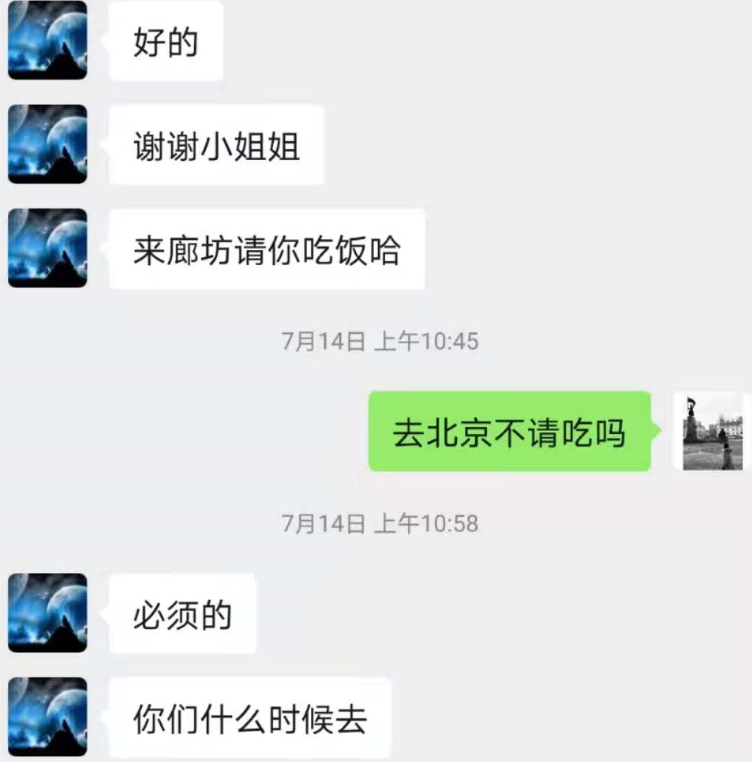Image resolution: width=752 pixels, height=762 pixels.
Task: Open my avatar beside 去北京不请吃吗
Action: (x=712, y=432)
